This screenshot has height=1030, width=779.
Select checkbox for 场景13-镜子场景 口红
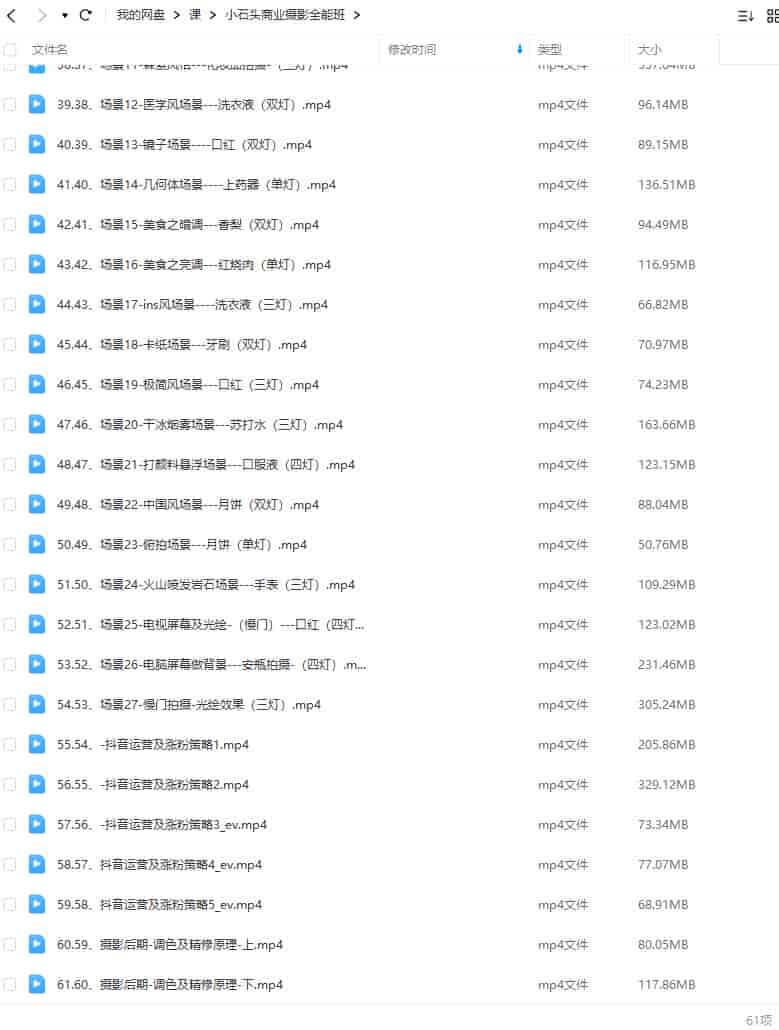pos(10,145)
